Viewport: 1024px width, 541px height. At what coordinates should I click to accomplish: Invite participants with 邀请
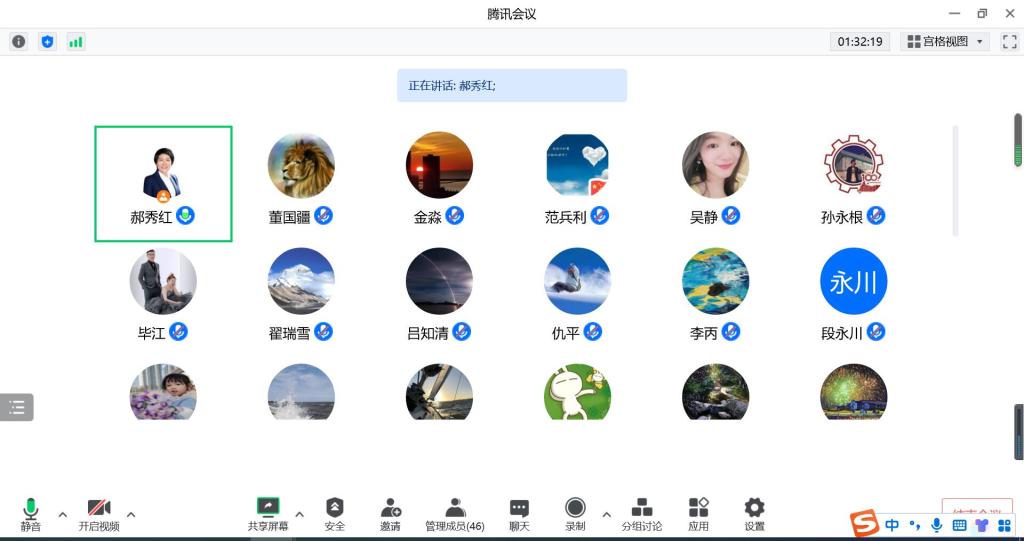click(x=390, y=514)
